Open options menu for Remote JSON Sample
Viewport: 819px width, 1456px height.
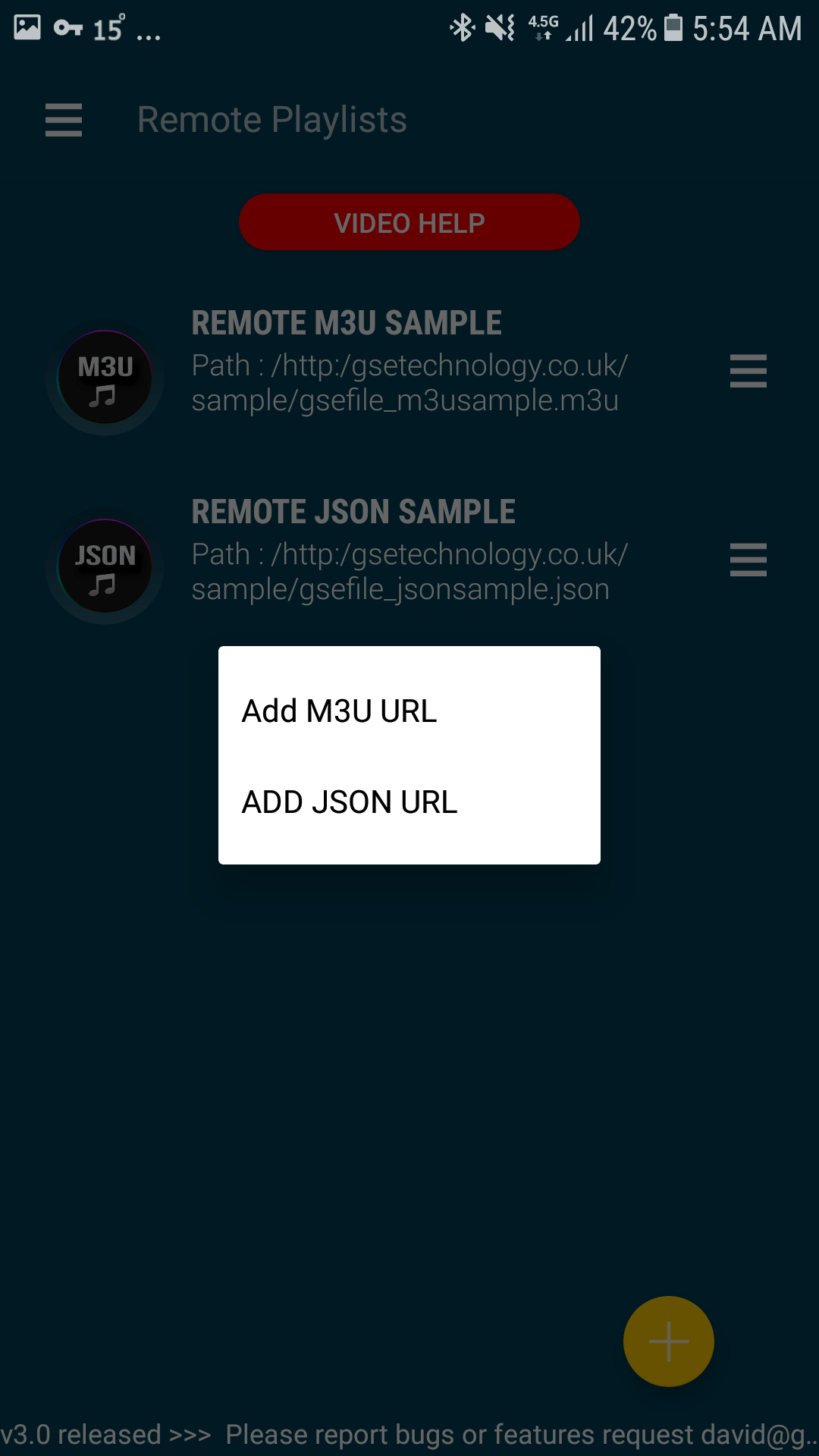coord(748,560)
